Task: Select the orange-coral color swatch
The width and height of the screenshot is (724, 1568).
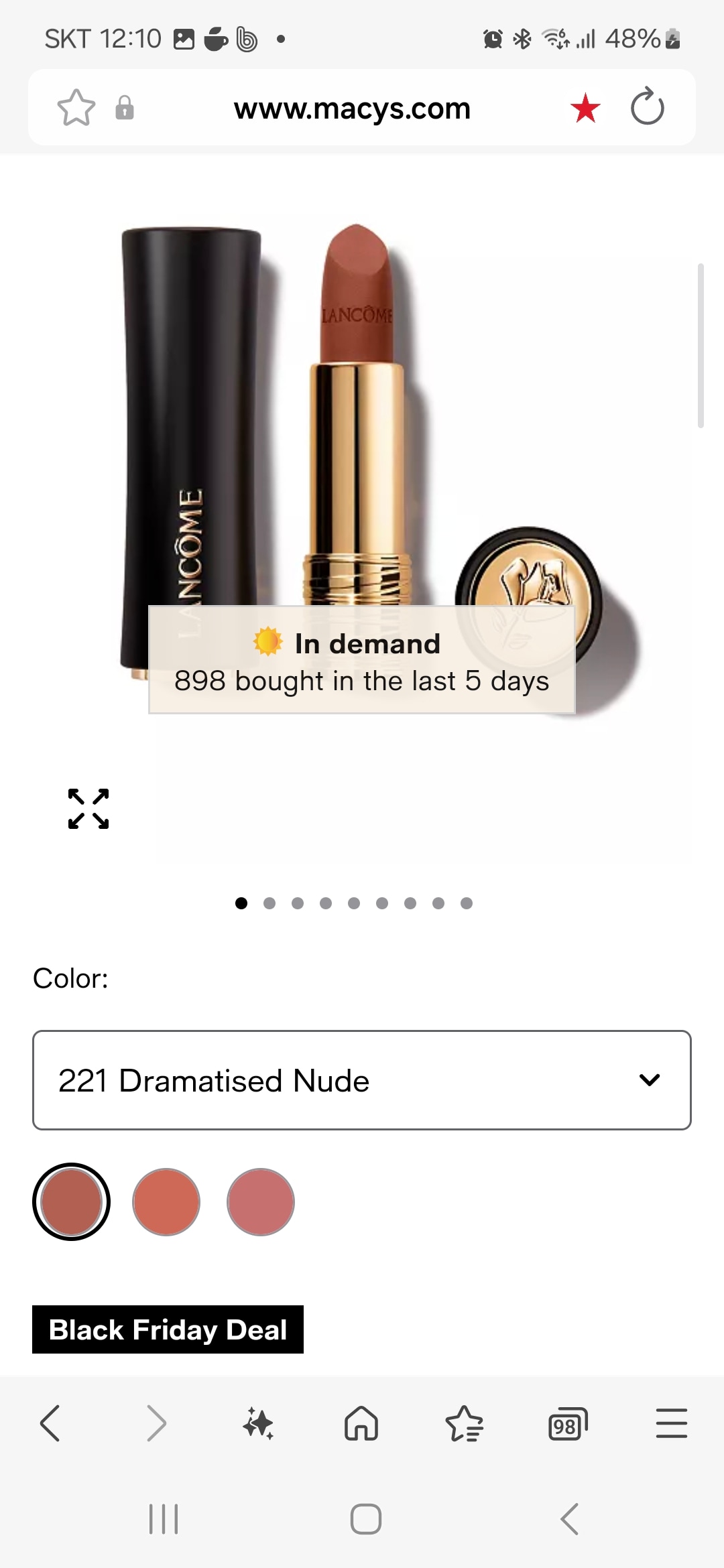Action: point(166,1201)
